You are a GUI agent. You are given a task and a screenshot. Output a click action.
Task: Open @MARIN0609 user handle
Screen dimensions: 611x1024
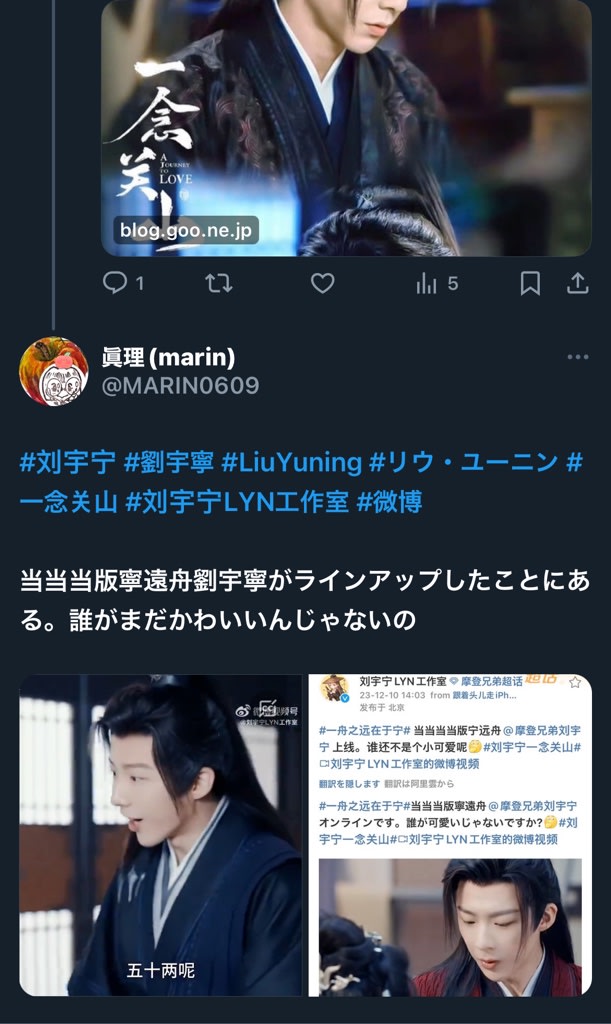click(x=180, y=386)
